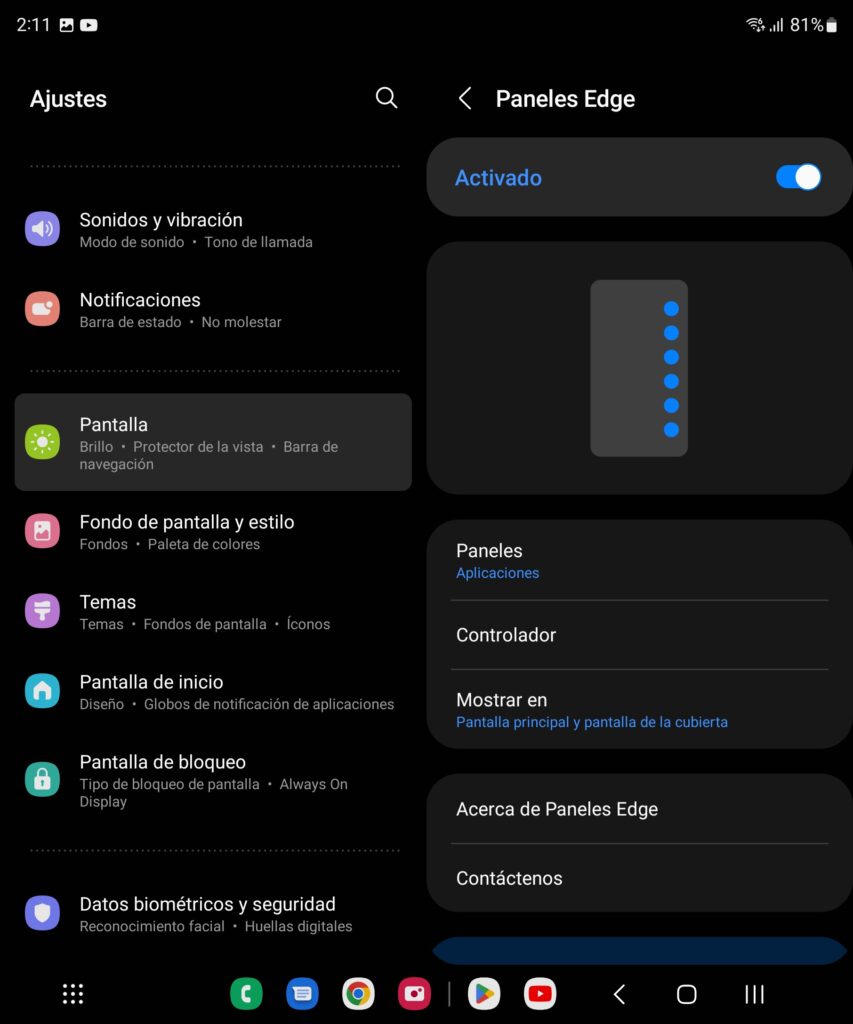
Task: Open Pantalla de inicio settings
Action: (x=213, y=691)
